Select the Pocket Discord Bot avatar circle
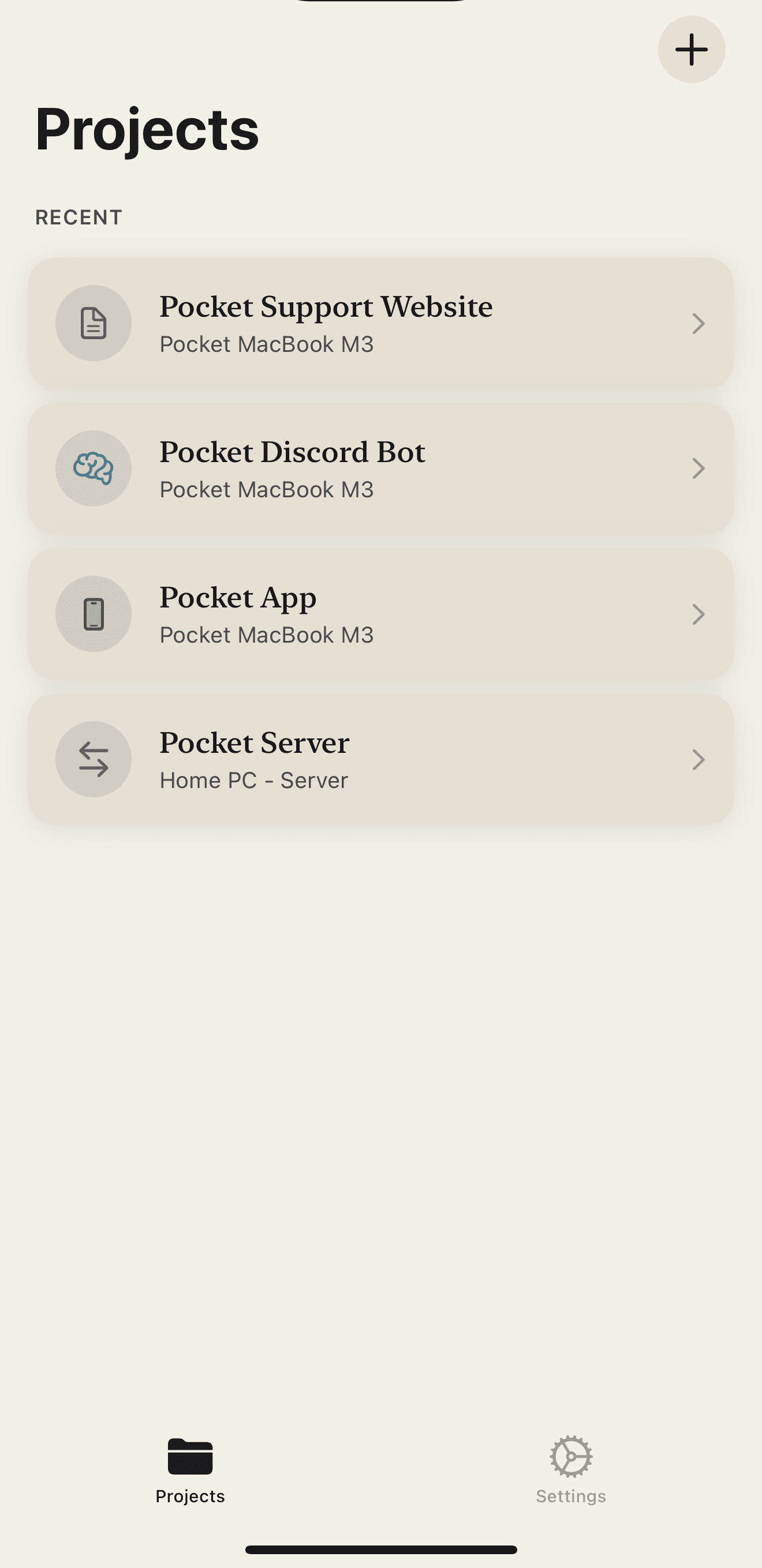762x1568 pixels. [93, 468]
